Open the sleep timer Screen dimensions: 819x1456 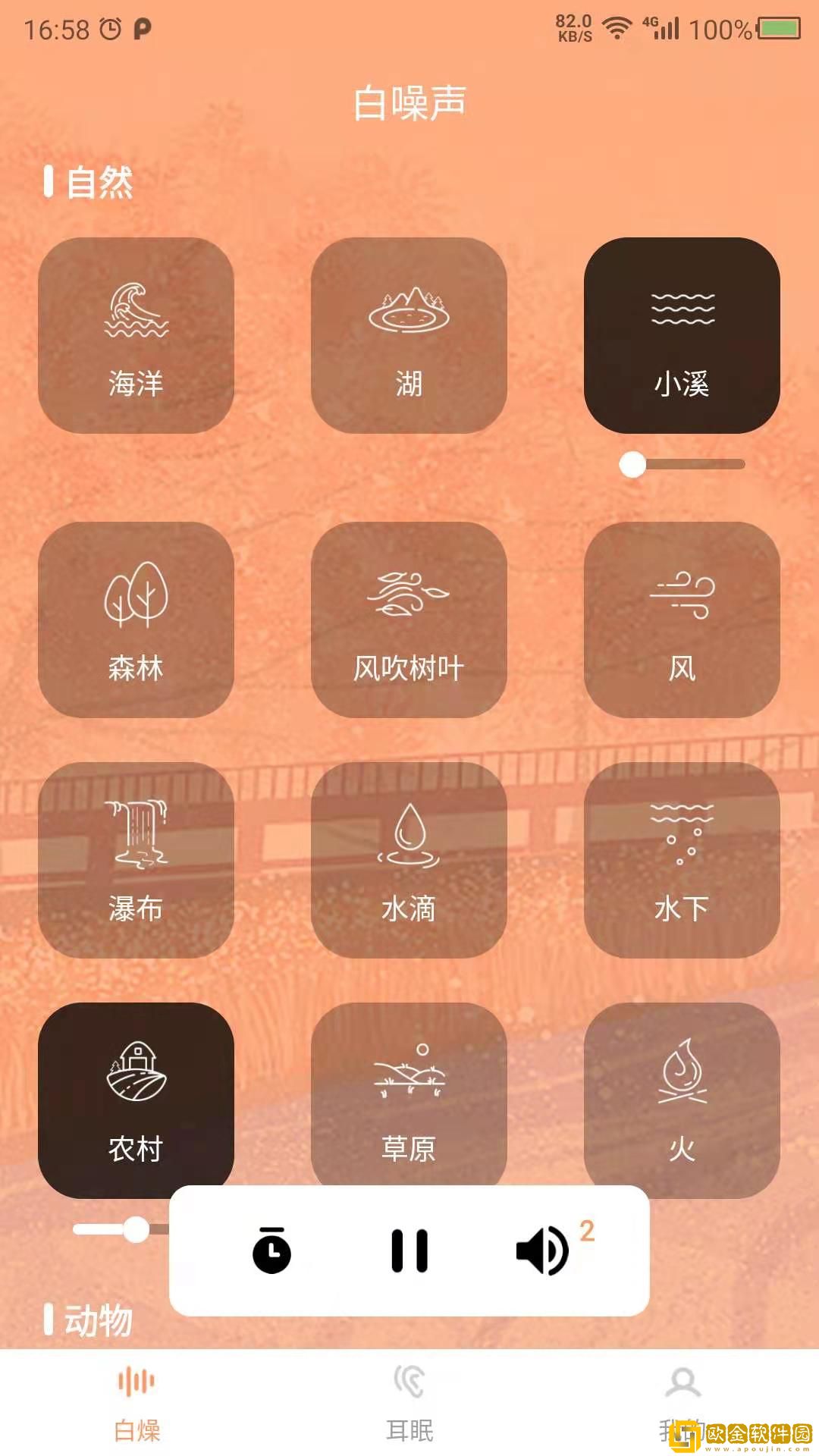(271, 1250)
